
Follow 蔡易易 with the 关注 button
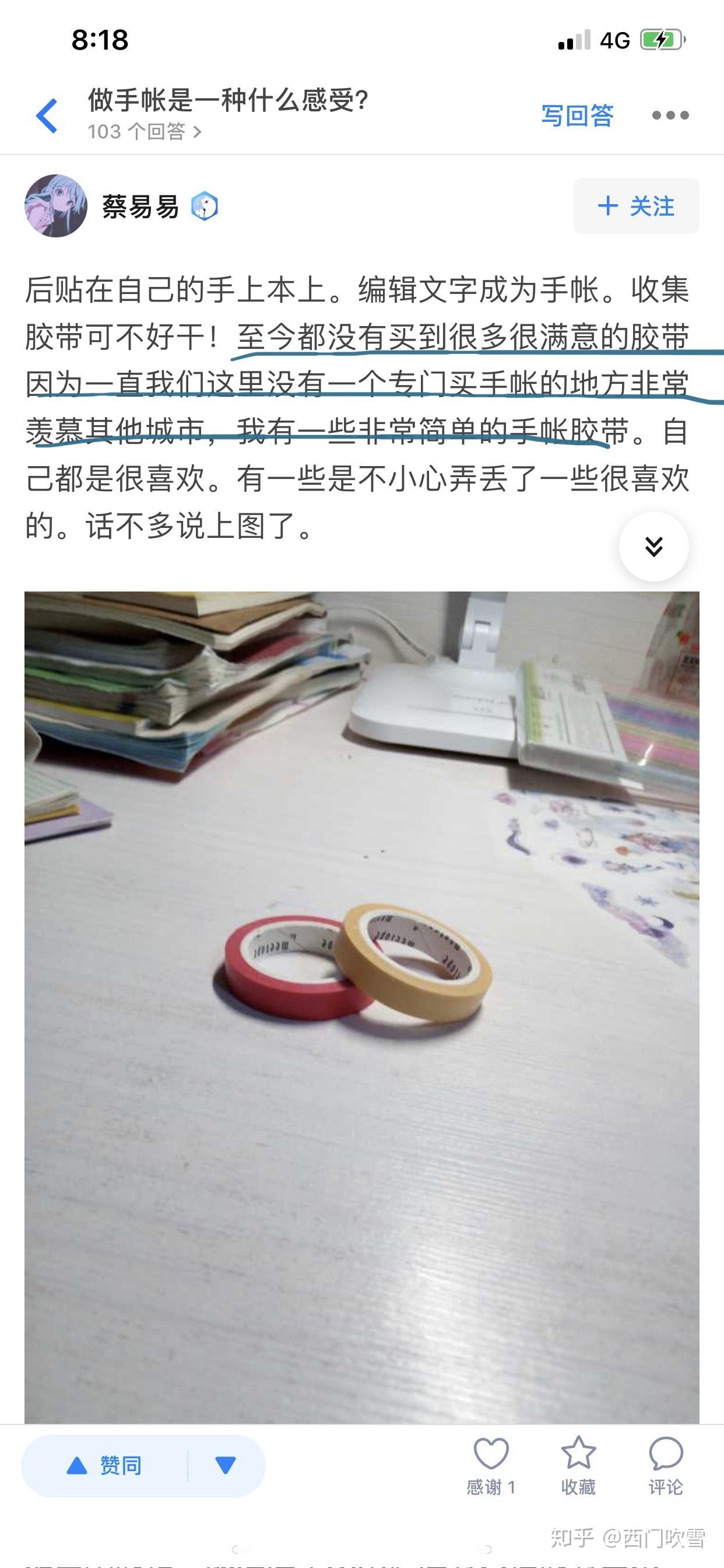pos(636,206)
